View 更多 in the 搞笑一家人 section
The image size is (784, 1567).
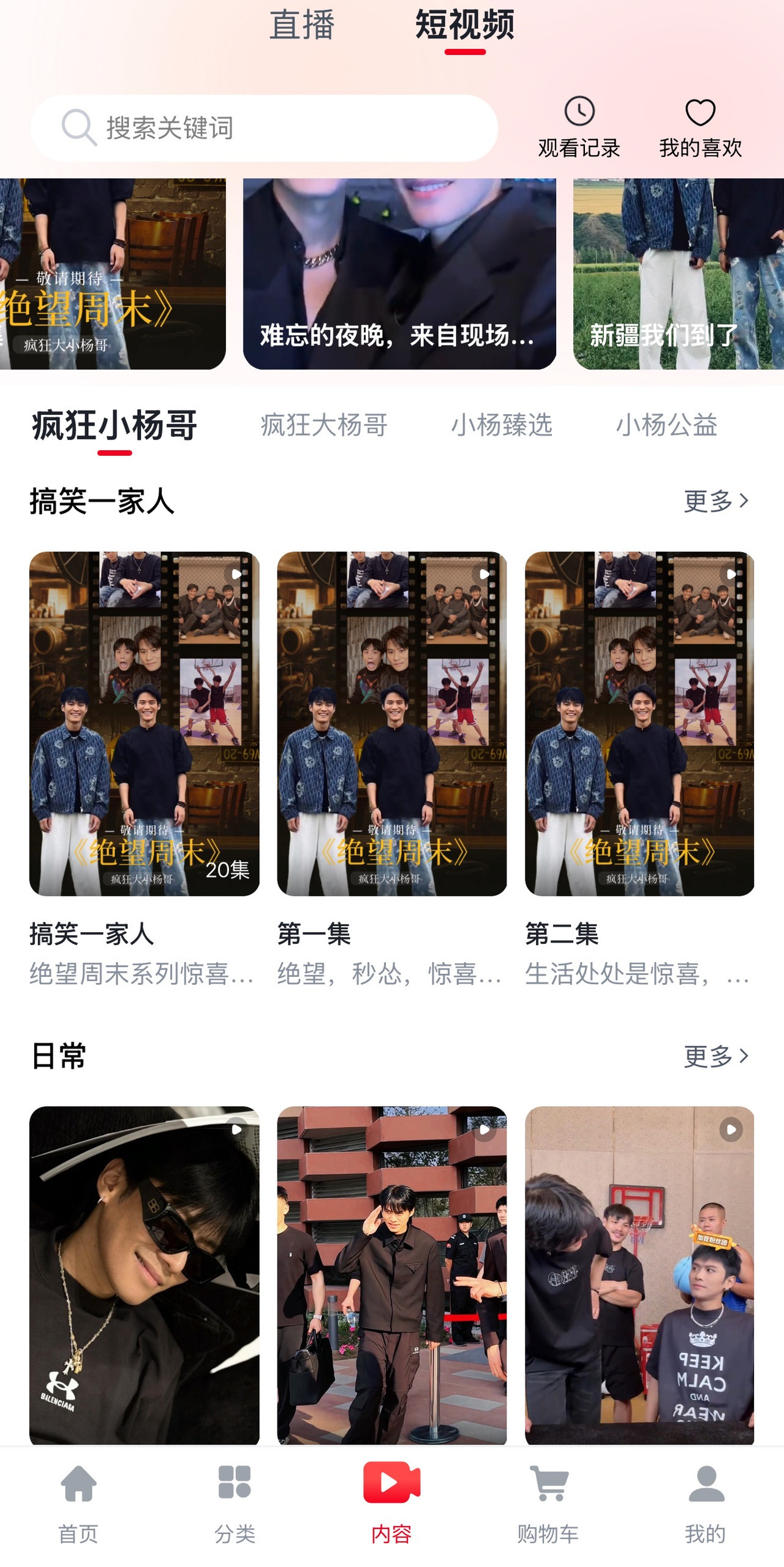tap(715, 501)
